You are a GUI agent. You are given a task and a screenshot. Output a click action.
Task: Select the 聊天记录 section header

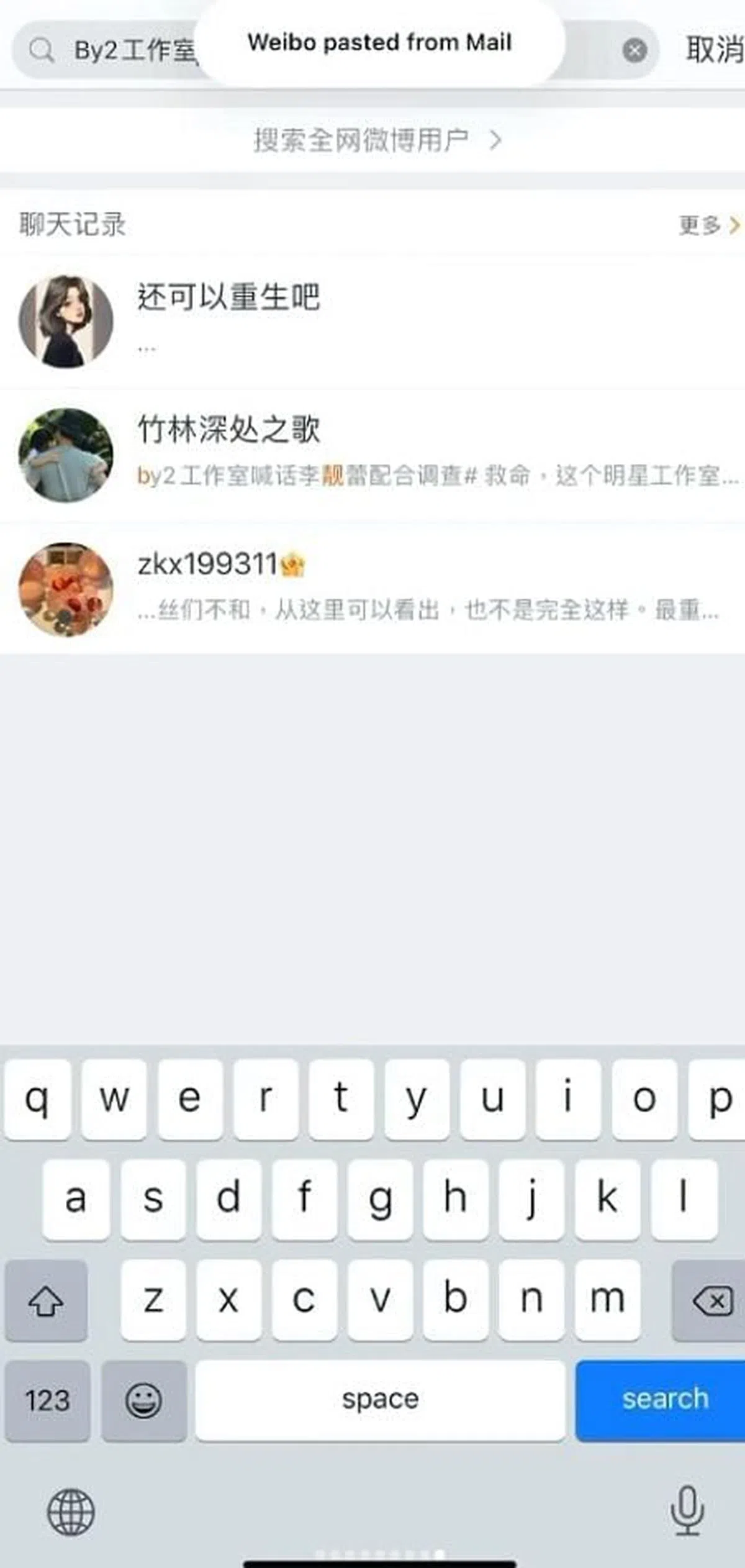coord(73,226)
